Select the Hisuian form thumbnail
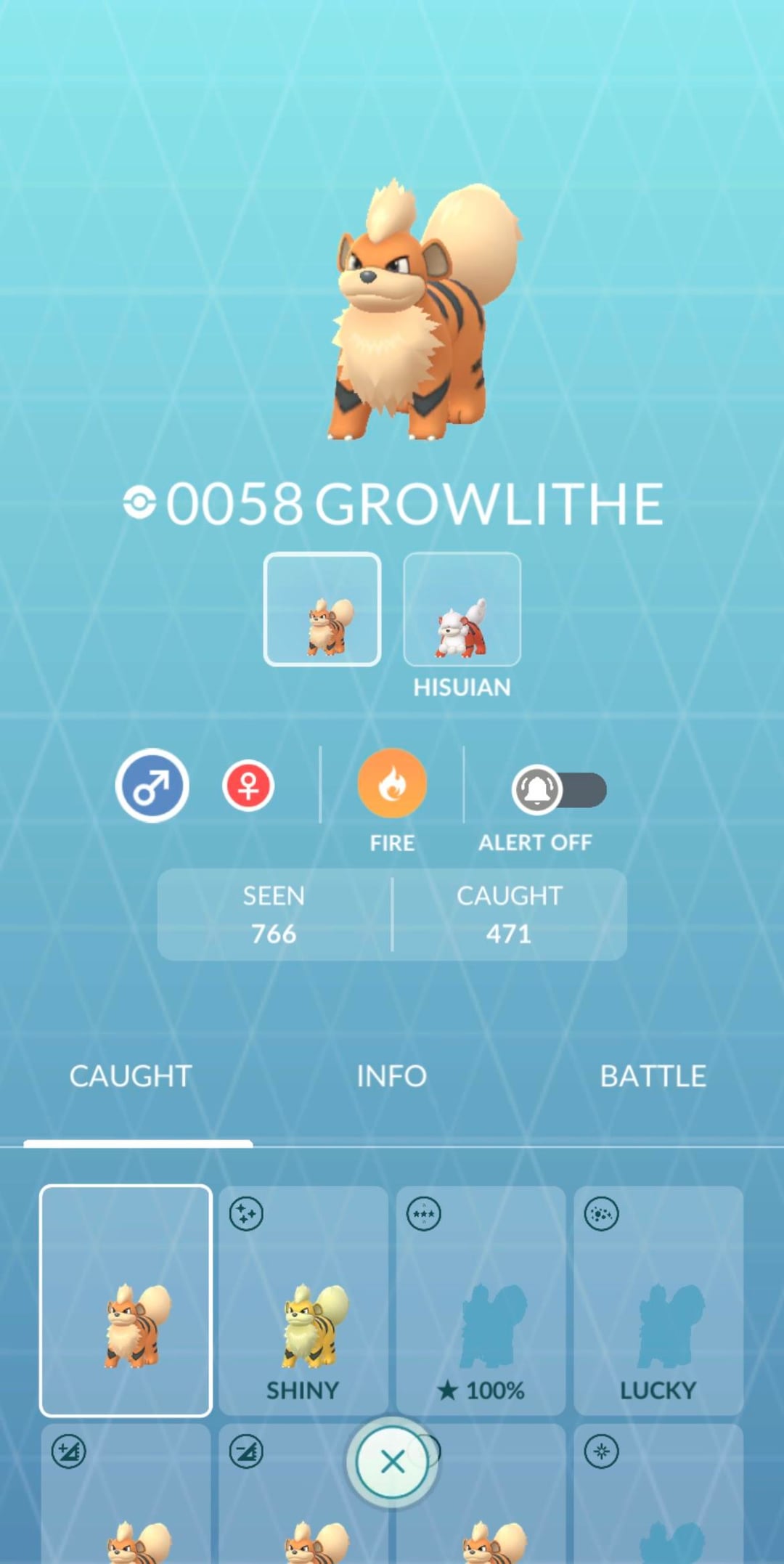 [x=462, y=609]
